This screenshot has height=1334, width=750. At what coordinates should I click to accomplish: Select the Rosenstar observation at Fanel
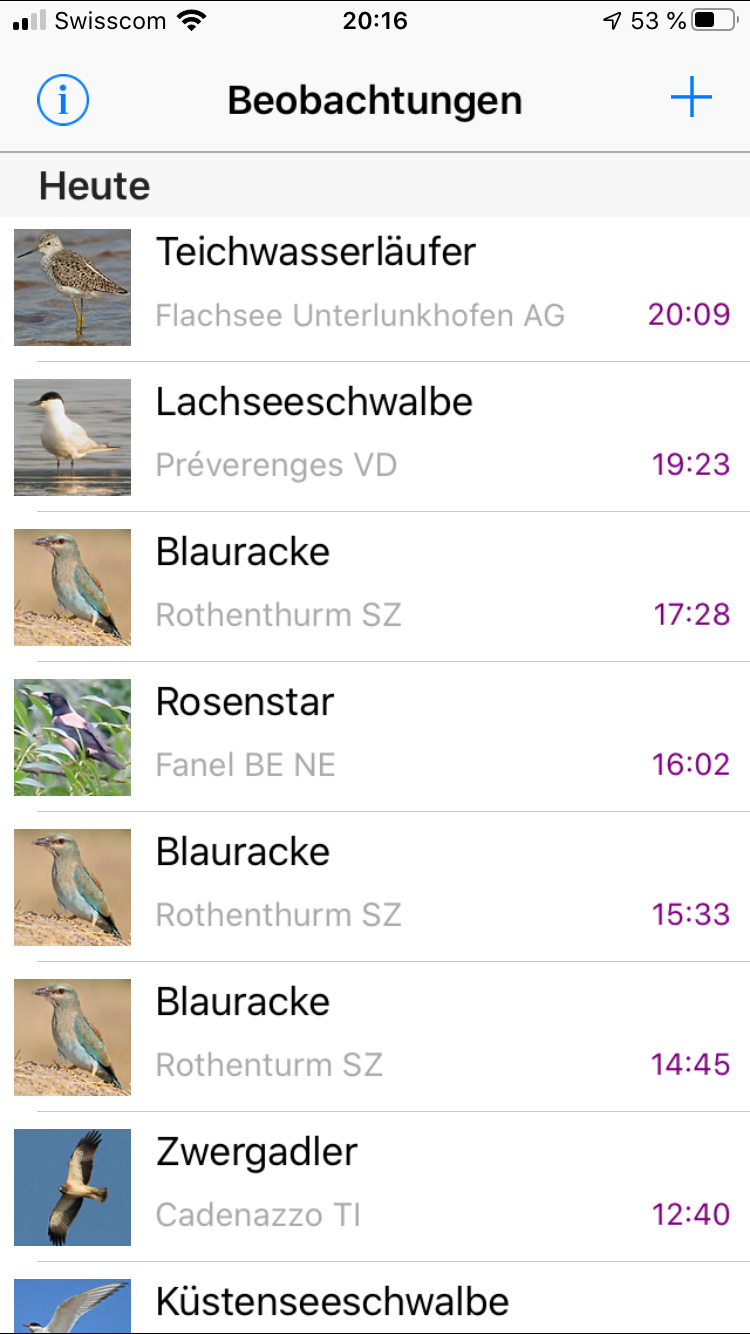click(375, 736)
